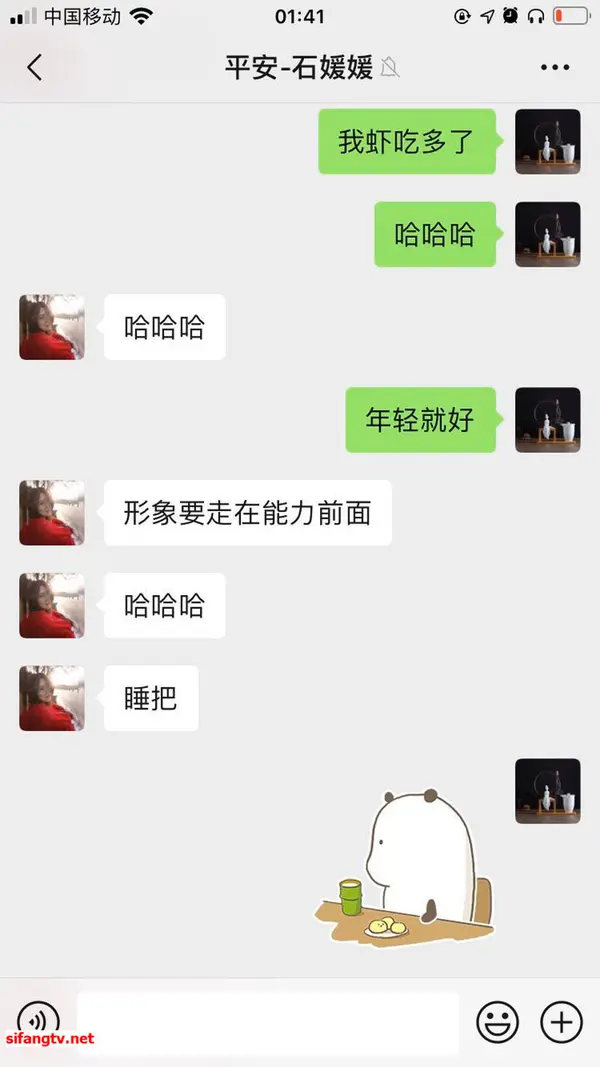Viewport: 600px width, 1067px height.
Task: Open contact's avatar beside the 睡把 message
Action: tap(52, 698)
